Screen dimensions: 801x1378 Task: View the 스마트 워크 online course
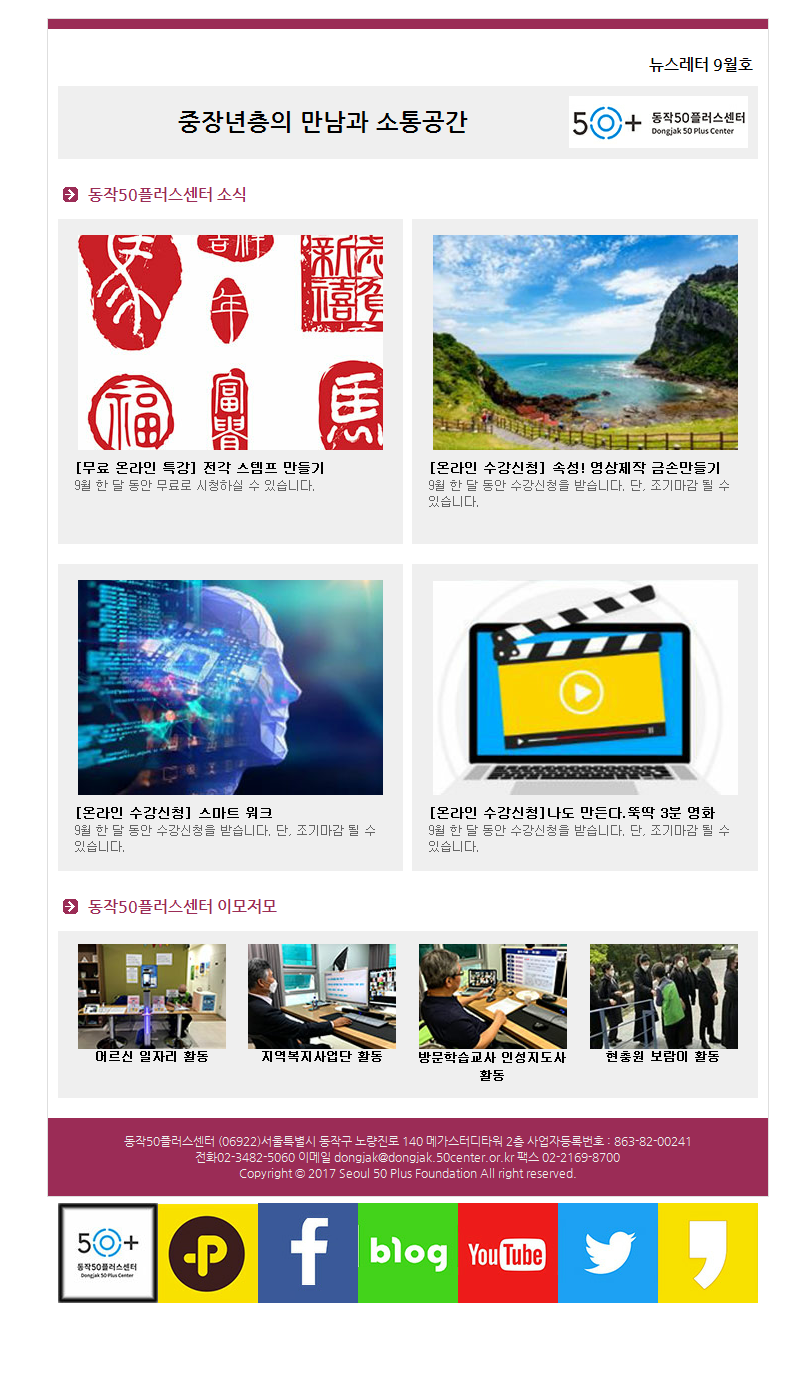230,688
